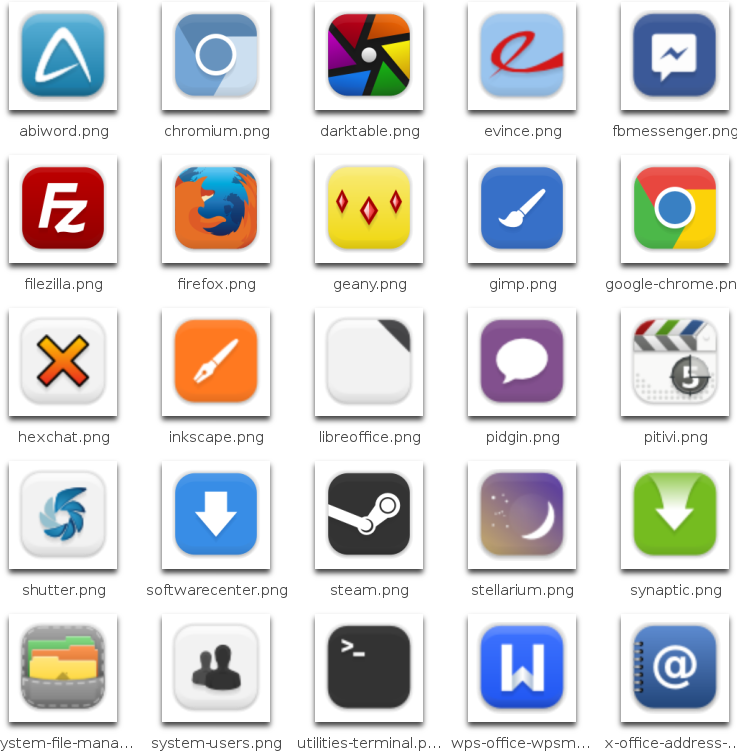Open the libreoffice.png file

(x=369, y=362)
